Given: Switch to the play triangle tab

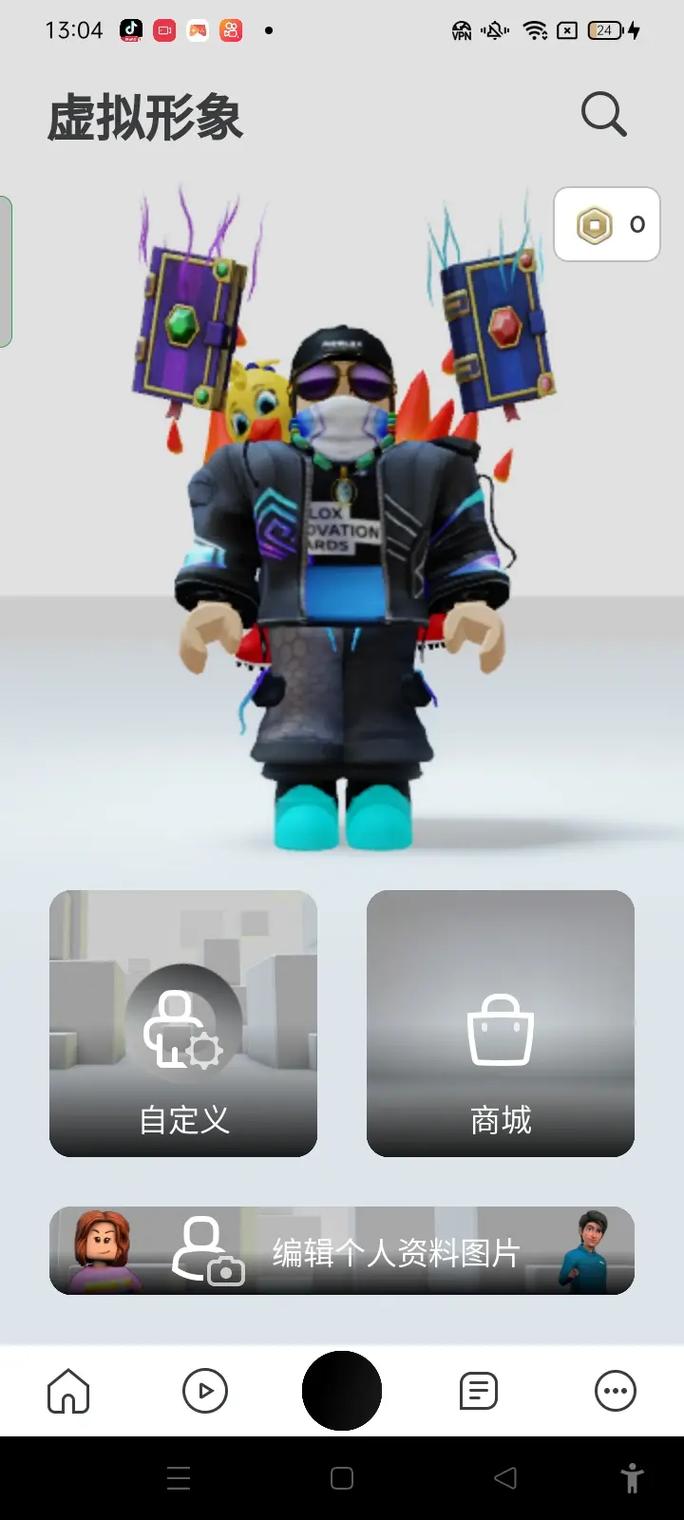Looking at the screenshot, I should (x=205, y=1391).
